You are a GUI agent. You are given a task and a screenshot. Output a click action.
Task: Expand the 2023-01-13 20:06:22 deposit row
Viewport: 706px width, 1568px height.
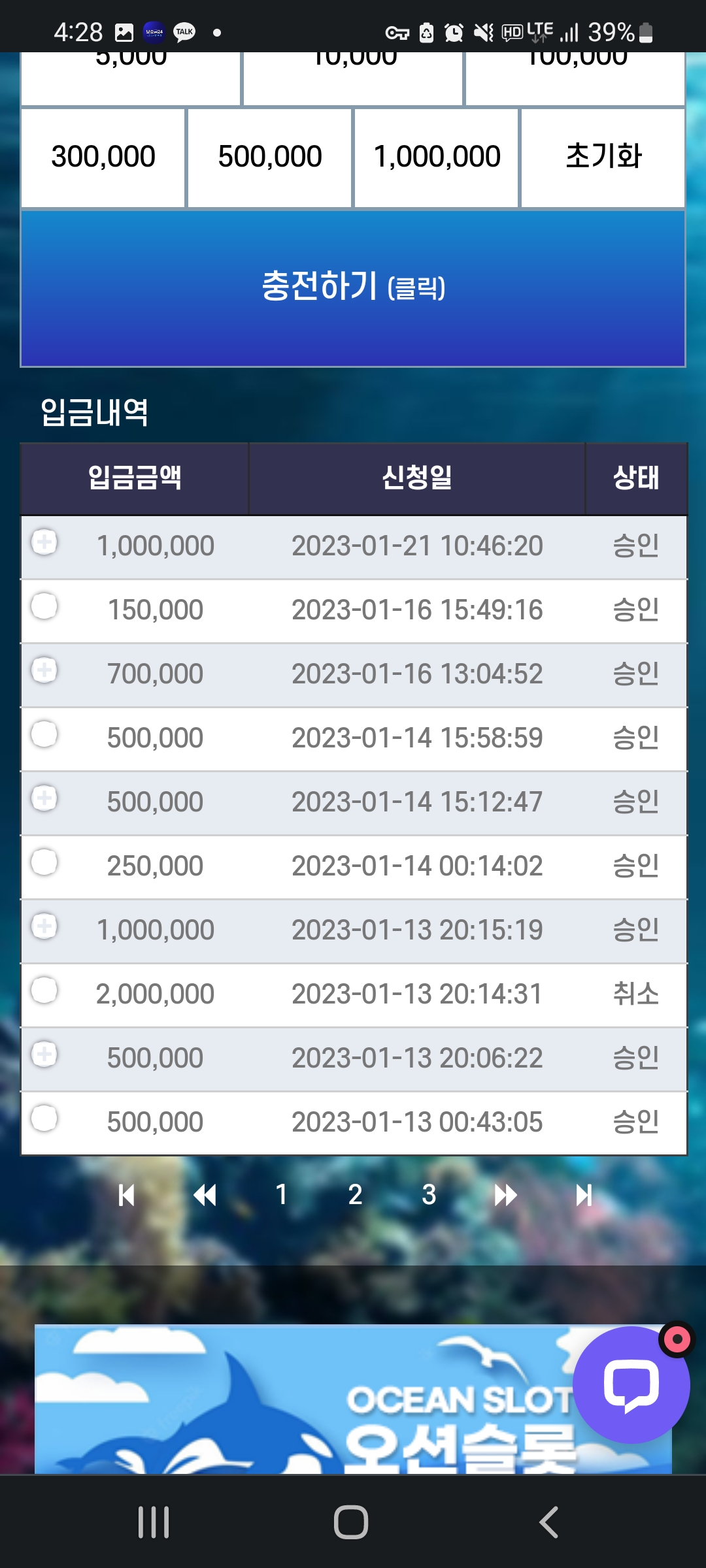point(44,1054)
